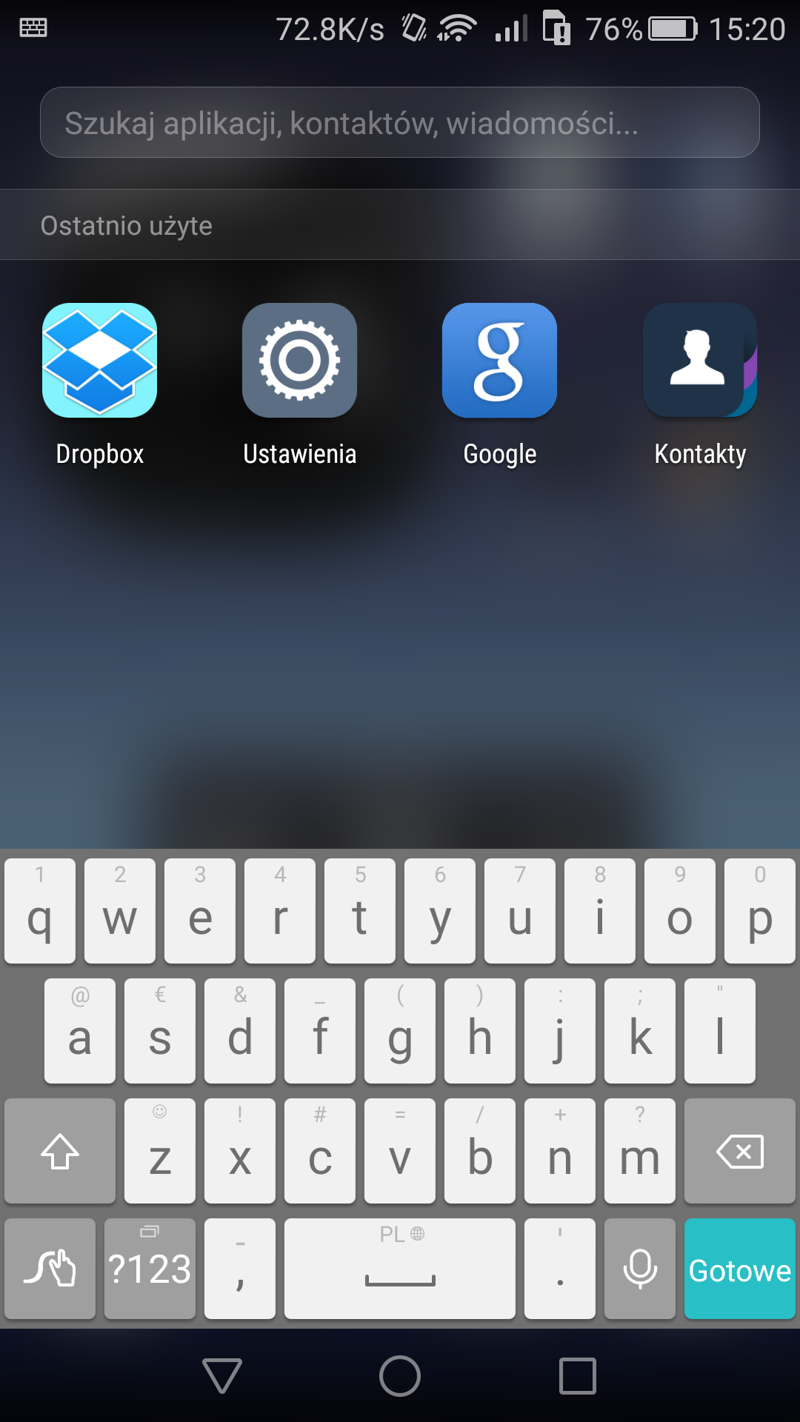Tap the gesture typing key
Image resolution: width=800 pixels, height=1422 pixels.
point(50,1269)
